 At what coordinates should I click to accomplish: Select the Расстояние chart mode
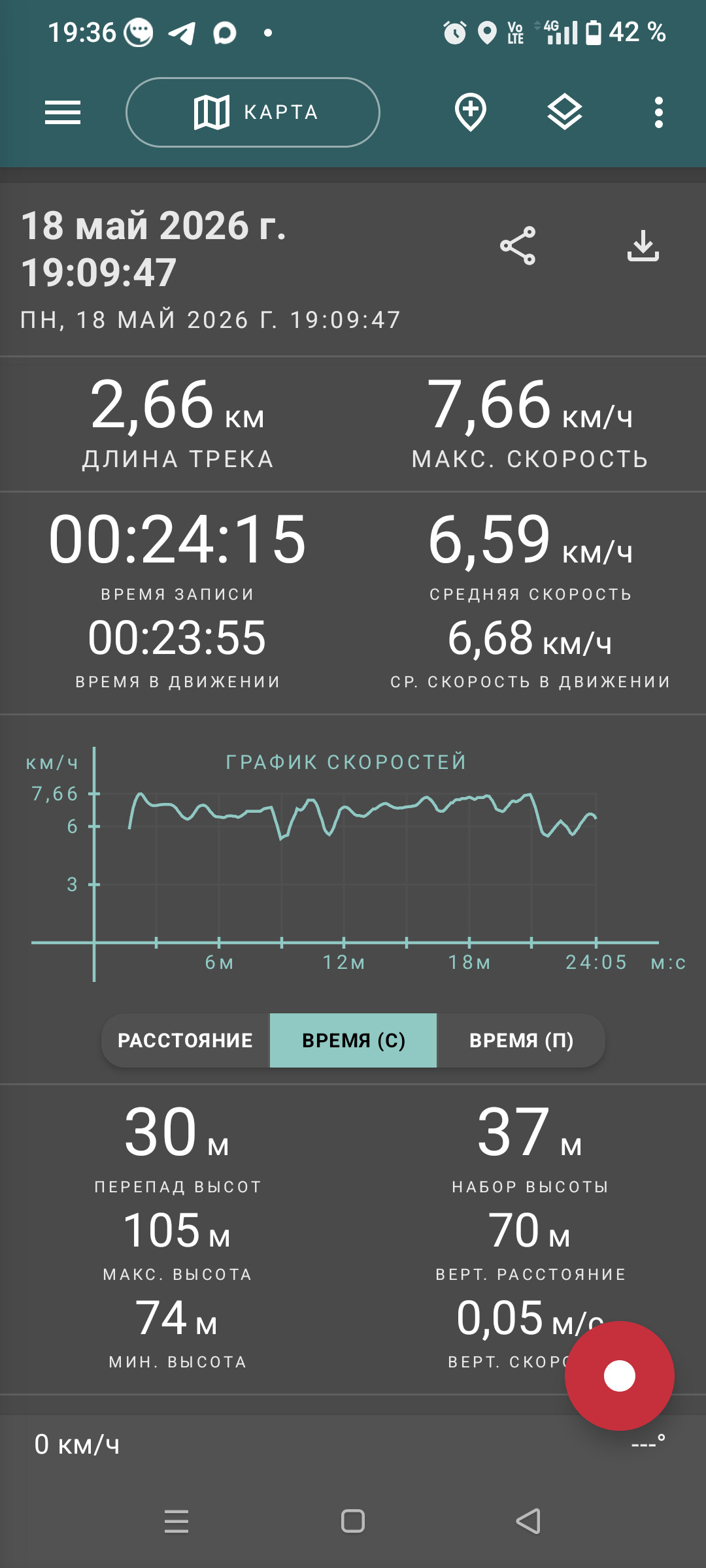(186, 1040)
